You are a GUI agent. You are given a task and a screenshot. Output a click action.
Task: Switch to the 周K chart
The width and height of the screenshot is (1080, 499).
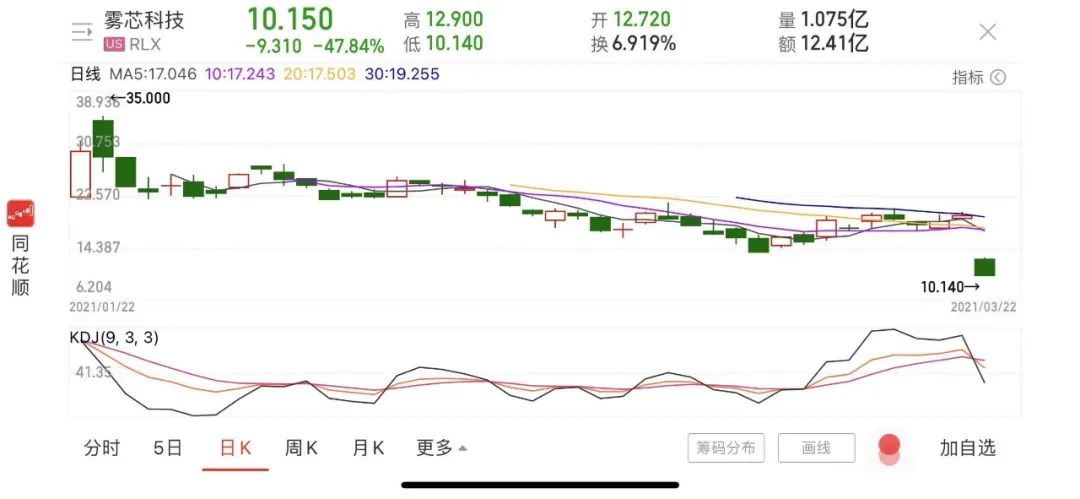(301, 448)
